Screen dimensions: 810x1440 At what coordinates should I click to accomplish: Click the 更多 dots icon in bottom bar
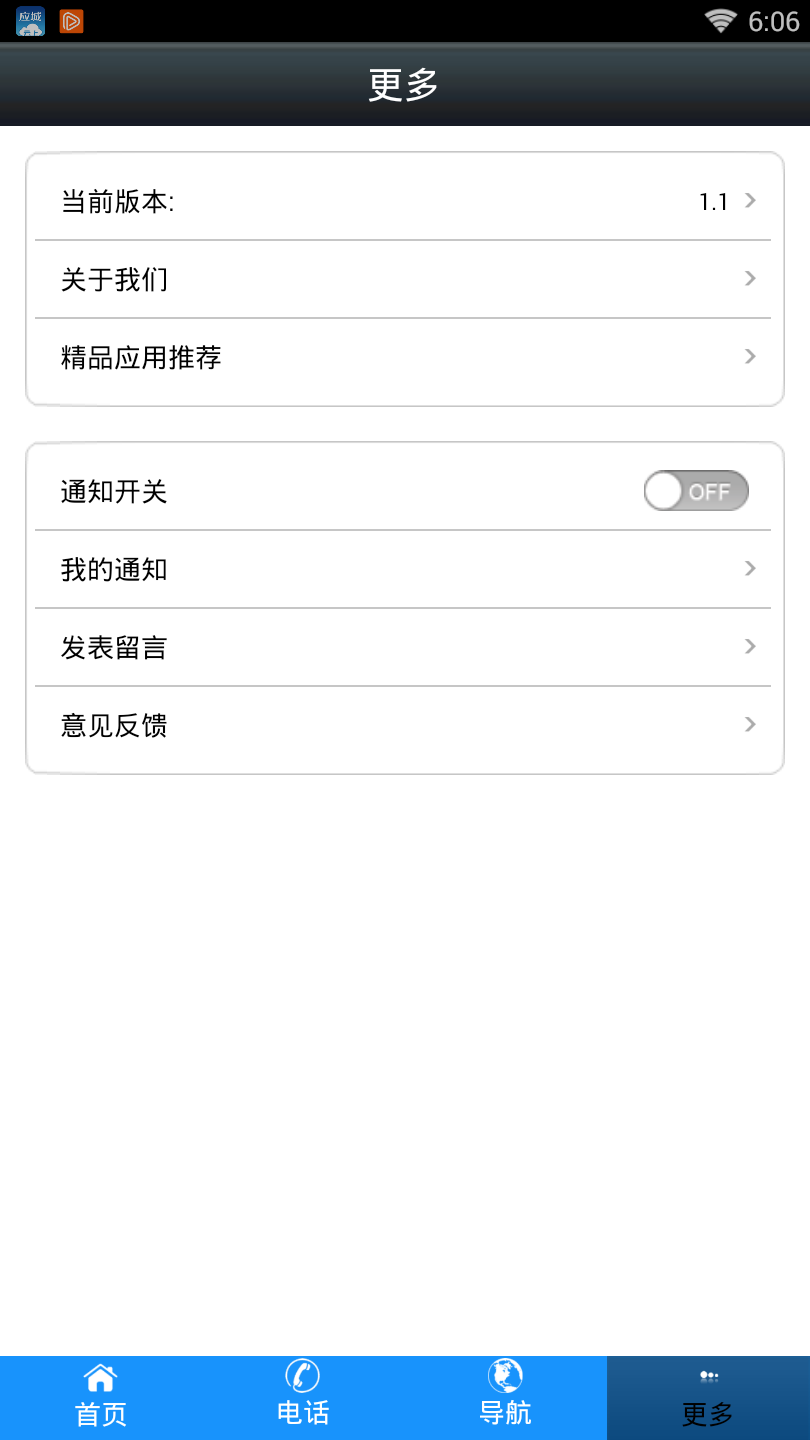707,1375
